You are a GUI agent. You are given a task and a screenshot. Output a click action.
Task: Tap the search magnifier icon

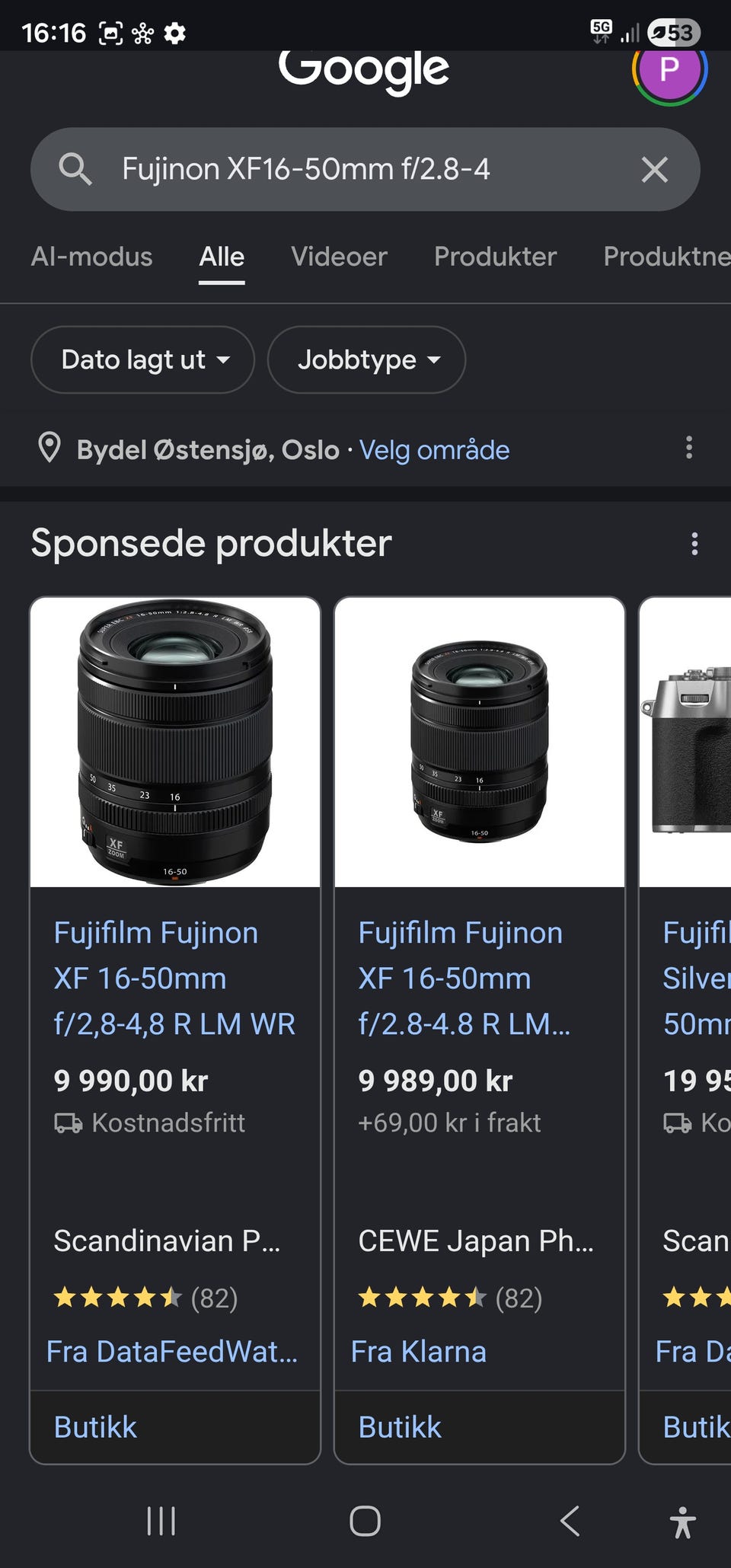76,169
